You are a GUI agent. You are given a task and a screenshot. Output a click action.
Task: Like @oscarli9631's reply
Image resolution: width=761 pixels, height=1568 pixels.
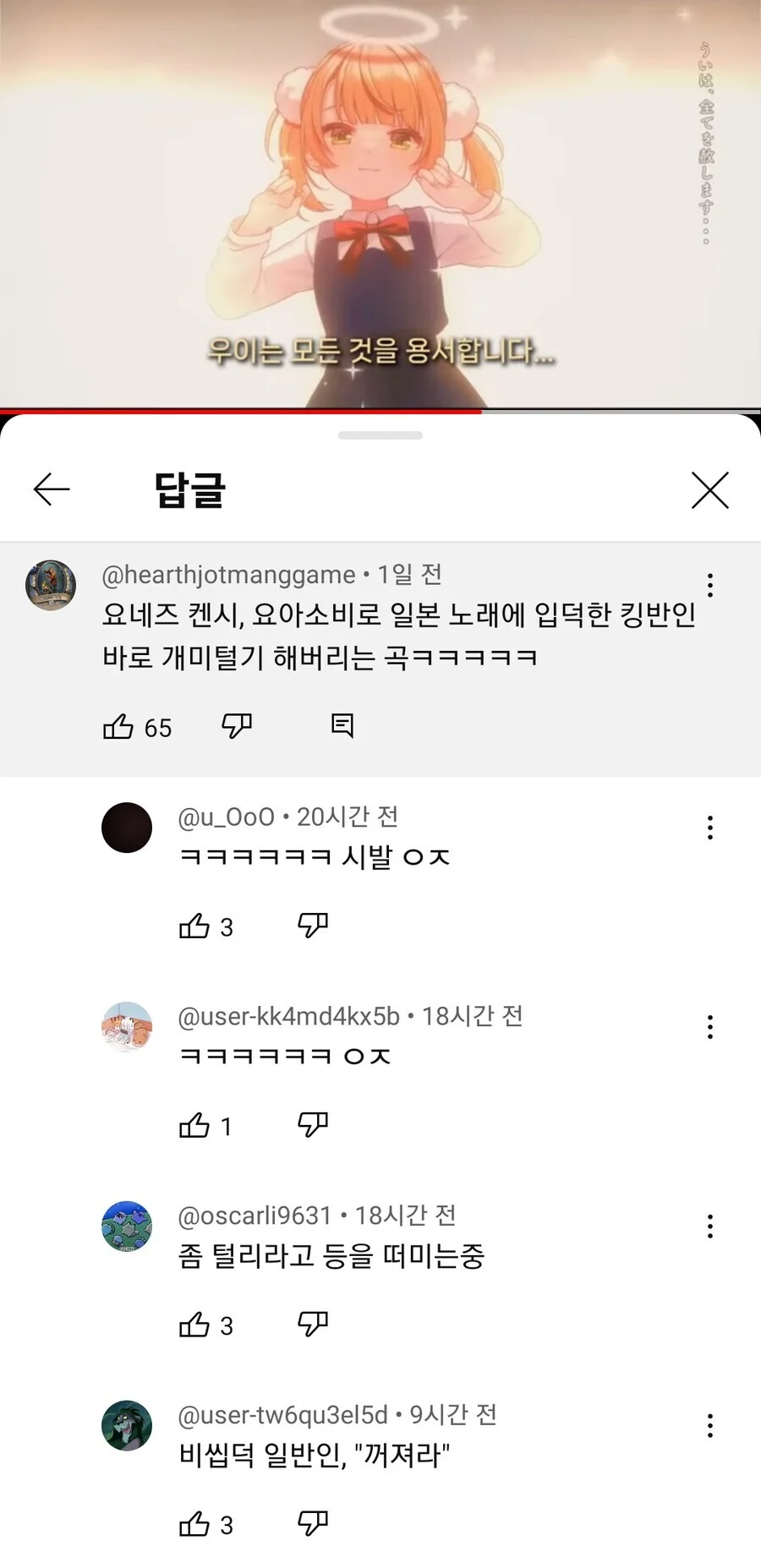tap(195, 1324)
